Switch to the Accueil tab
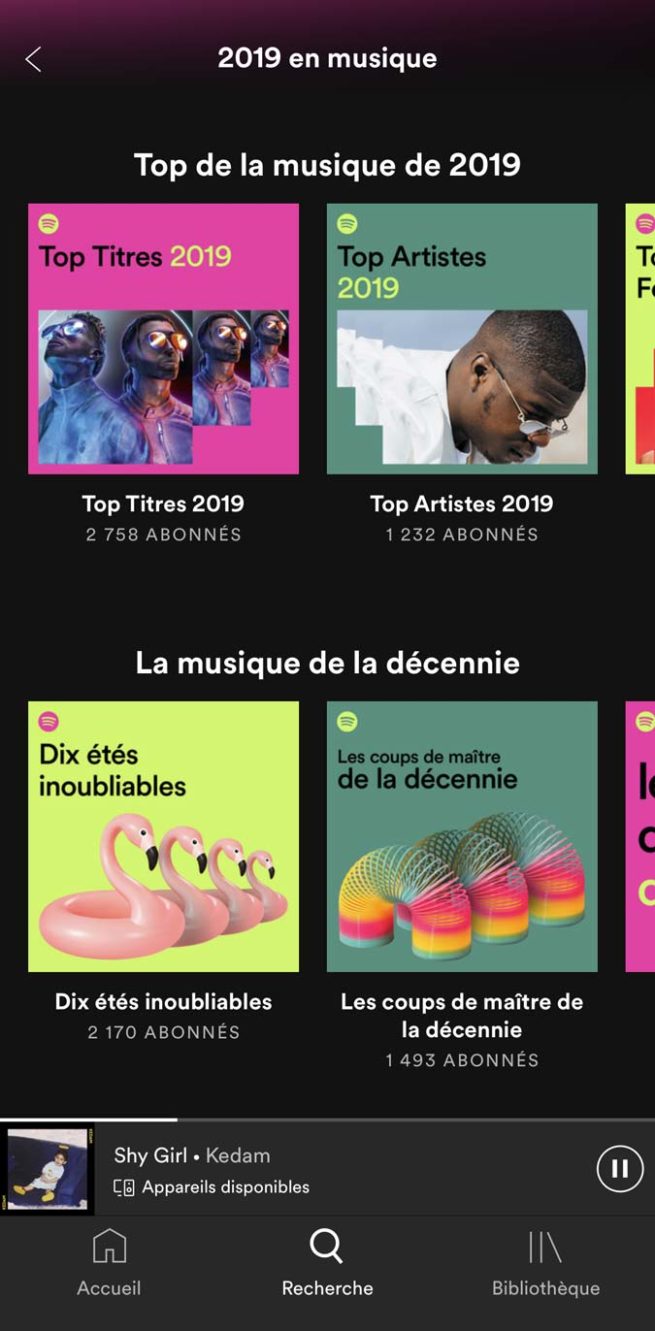This screenshot has width=655, height=1331. [109, 1263]
